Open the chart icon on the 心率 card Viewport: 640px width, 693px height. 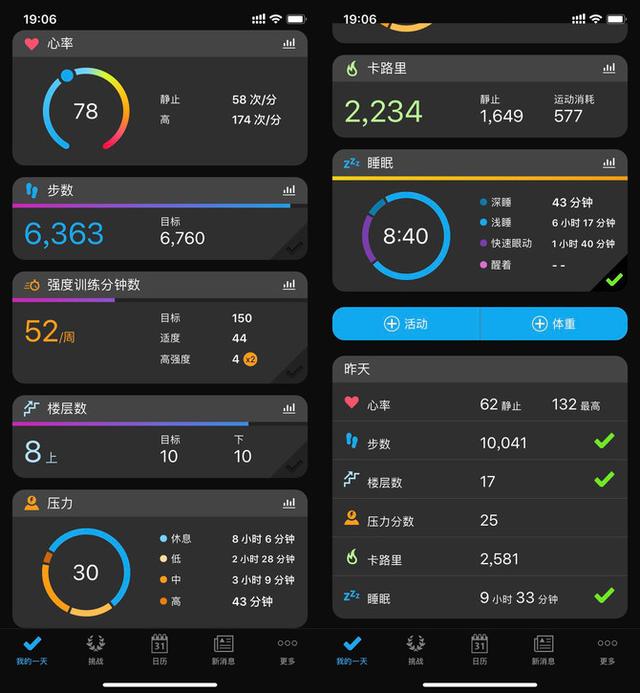click(x=289, y=44)
